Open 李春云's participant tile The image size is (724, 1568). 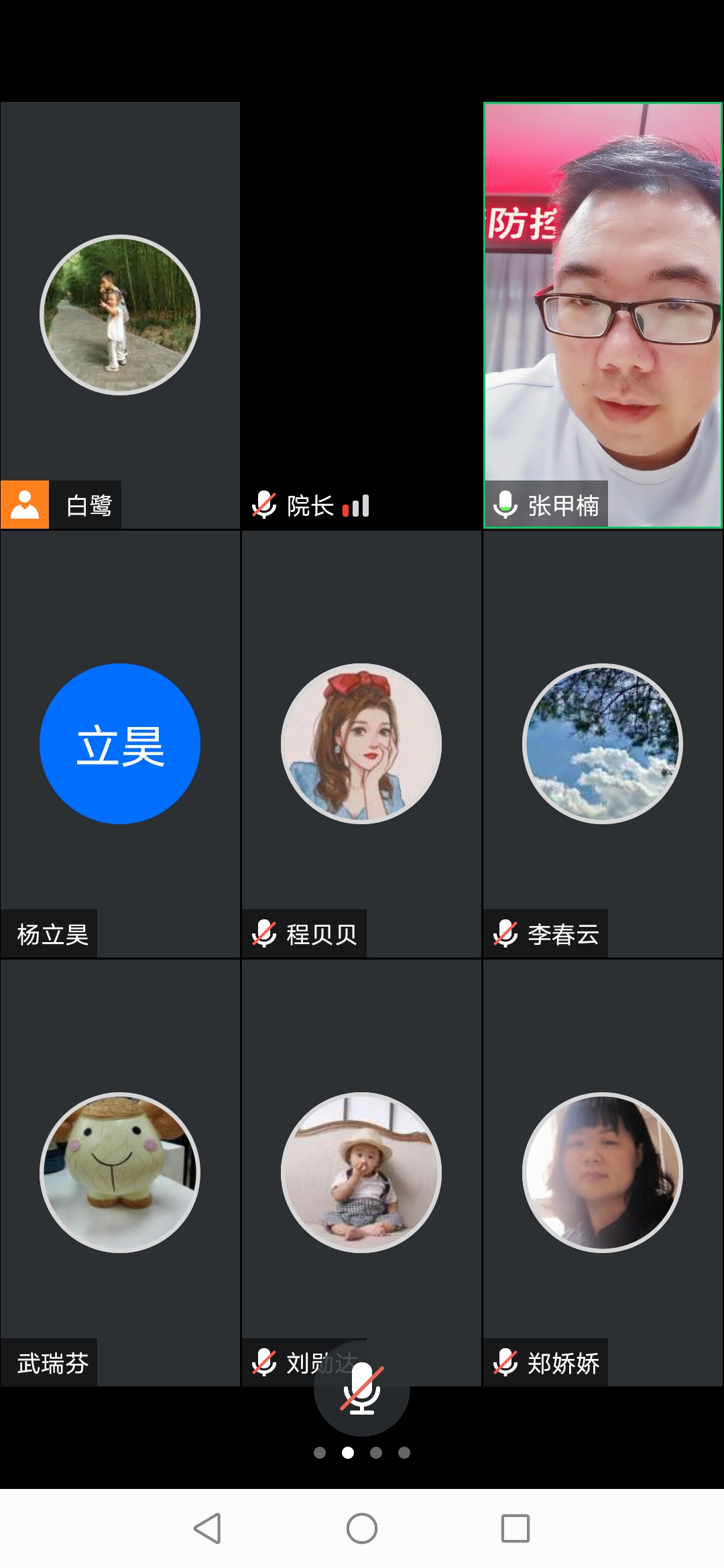pos(603,744)
